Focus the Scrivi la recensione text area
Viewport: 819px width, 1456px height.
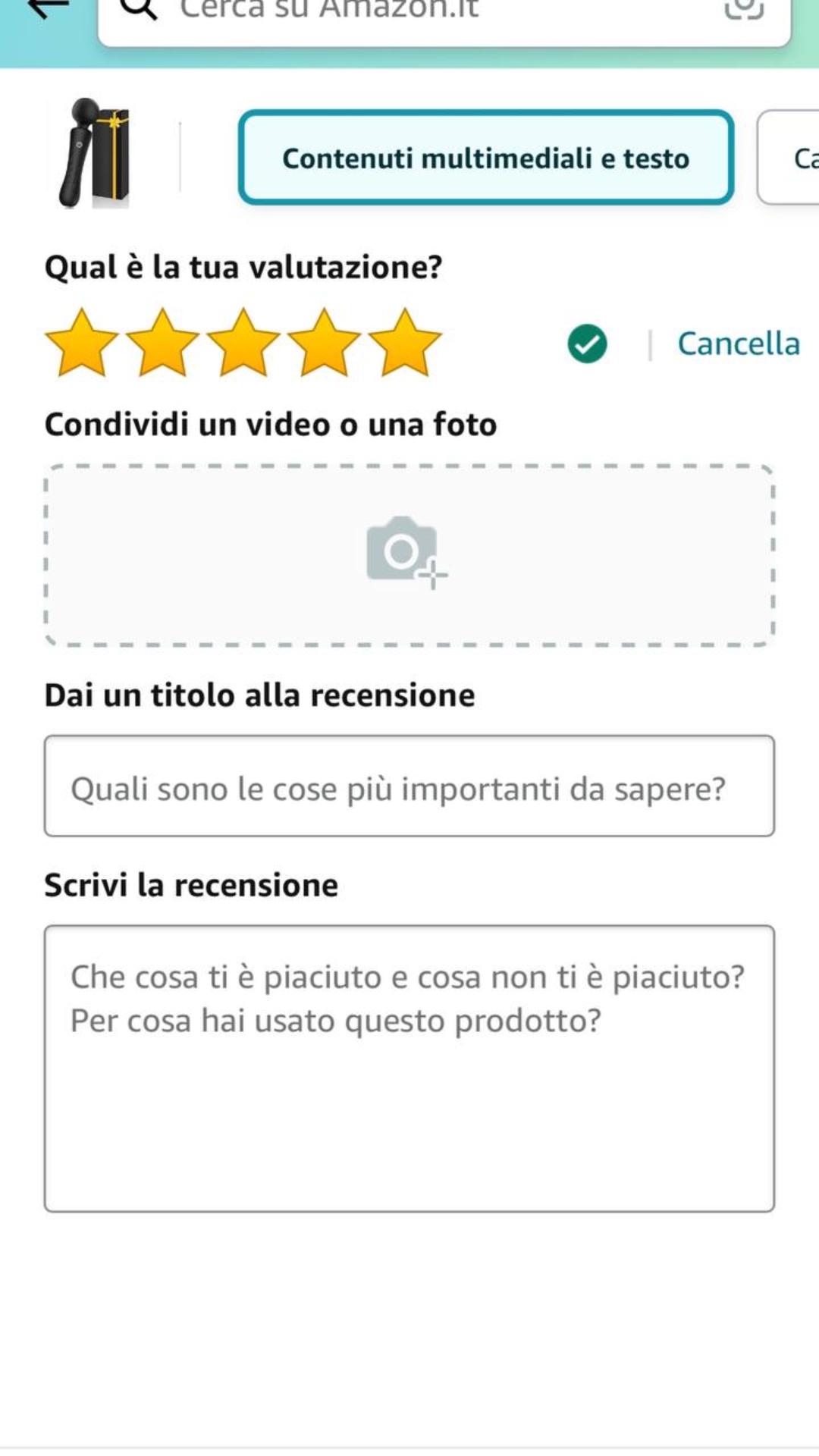point(409,1068)
